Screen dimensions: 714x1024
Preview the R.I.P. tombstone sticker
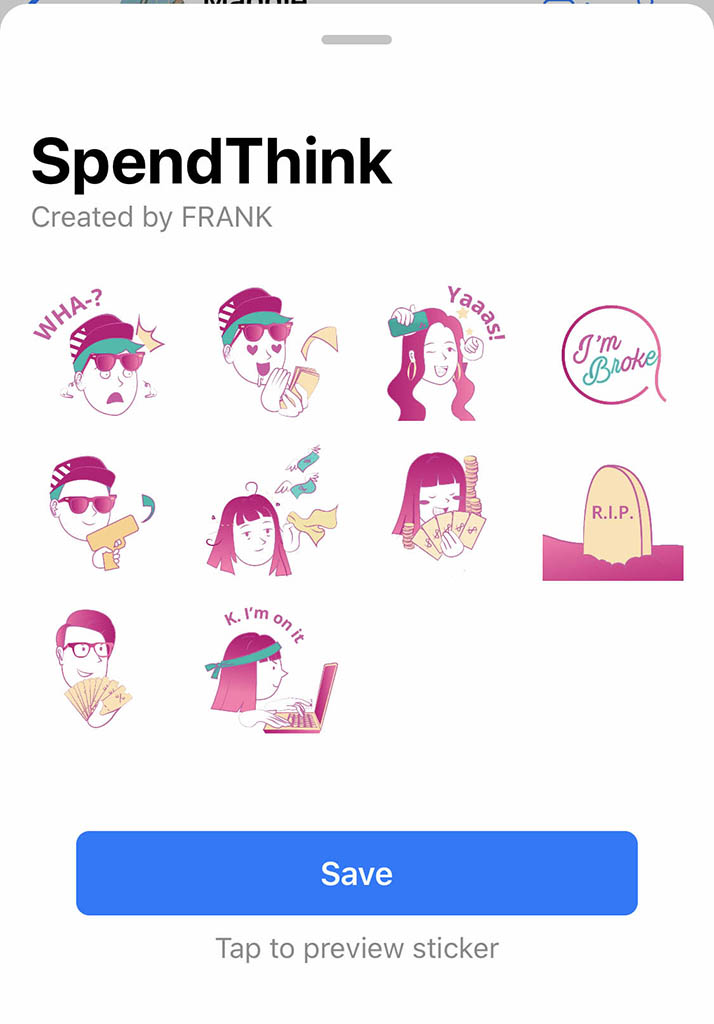click(613, 522)
